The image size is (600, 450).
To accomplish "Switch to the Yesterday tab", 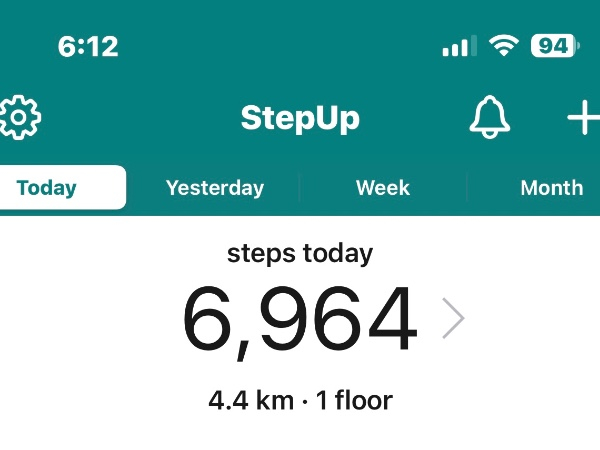I will [x=215, y=187].
